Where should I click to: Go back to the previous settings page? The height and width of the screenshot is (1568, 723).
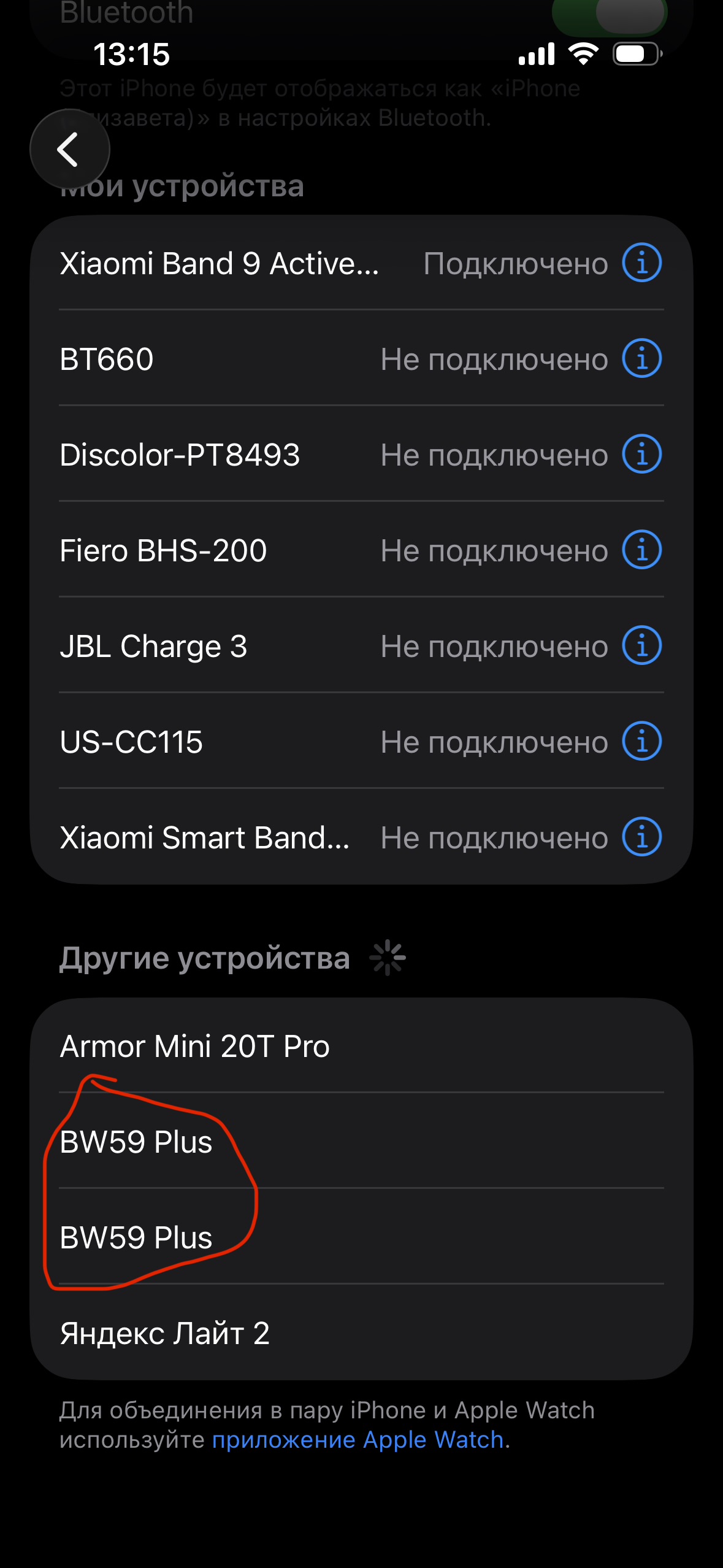click(69, 149)
